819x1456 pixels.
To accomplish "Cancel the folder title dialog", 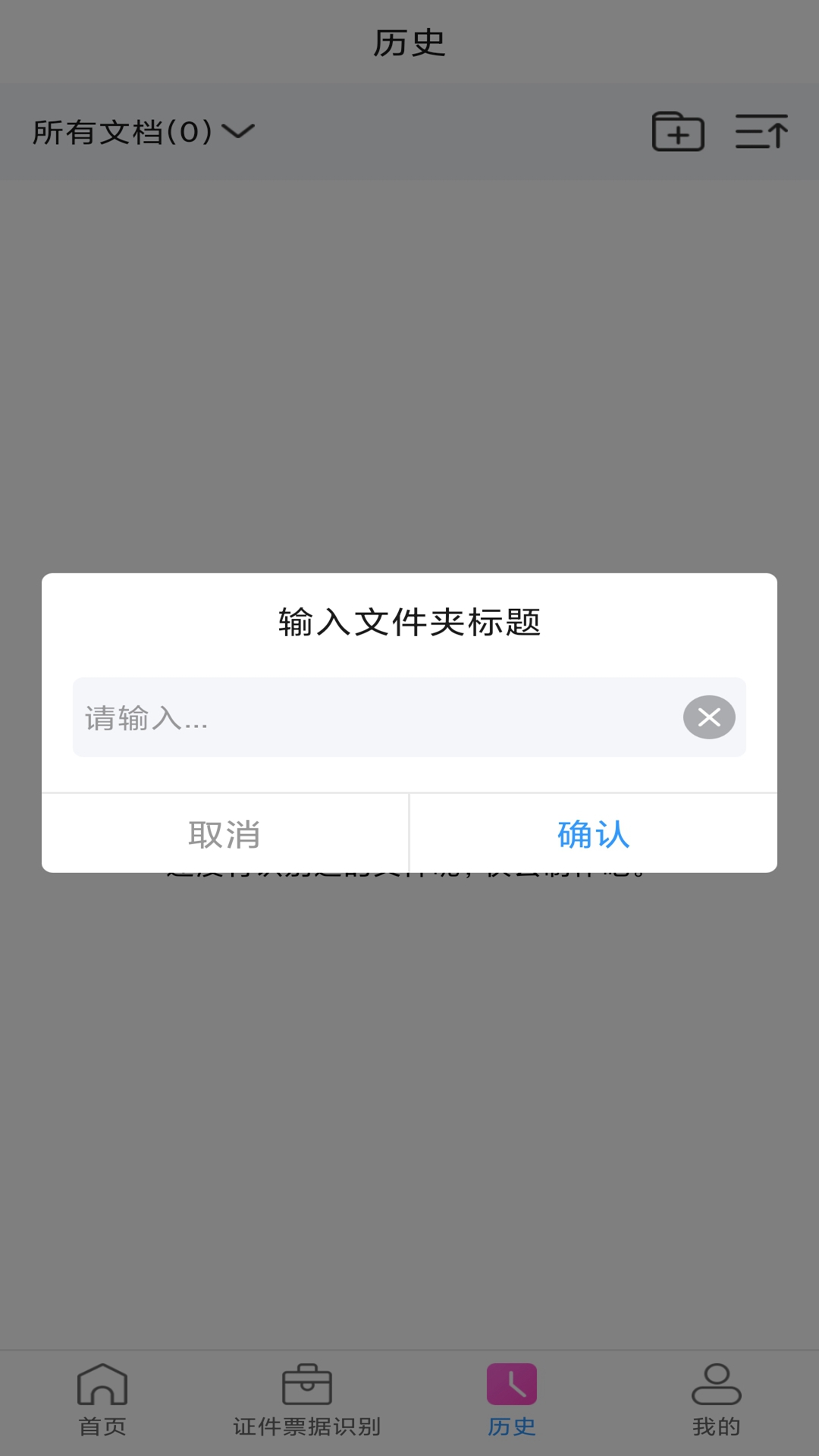I will pyautogui.click(x=225, y=833).
